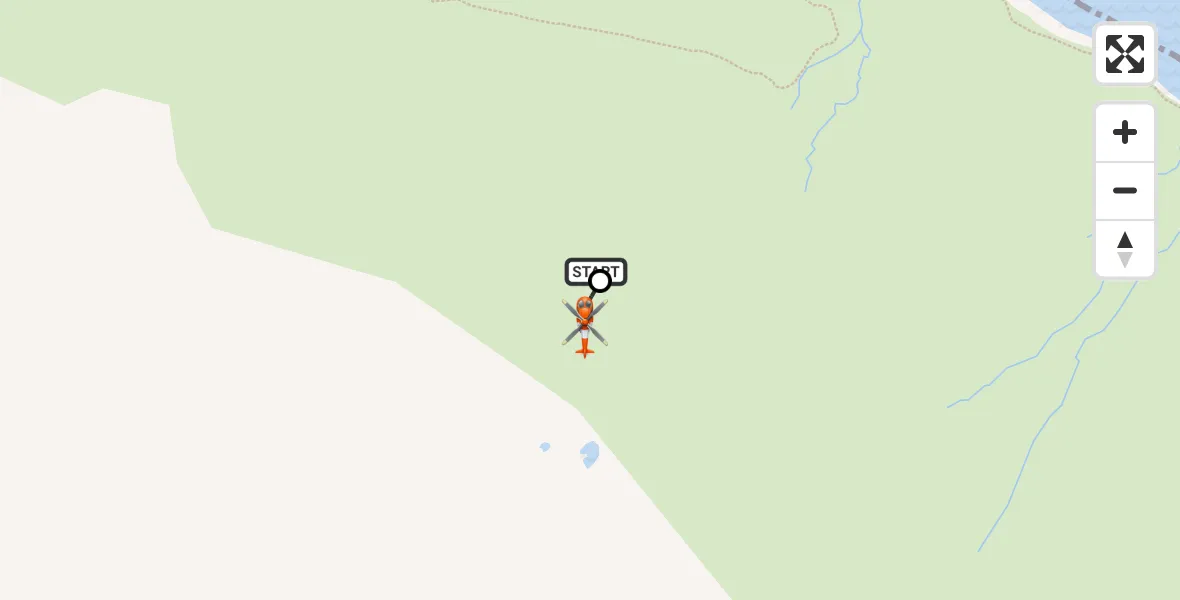The image size is (1180, 600).
Task: Select the orange helicopter marker
Action: point(585,324)
